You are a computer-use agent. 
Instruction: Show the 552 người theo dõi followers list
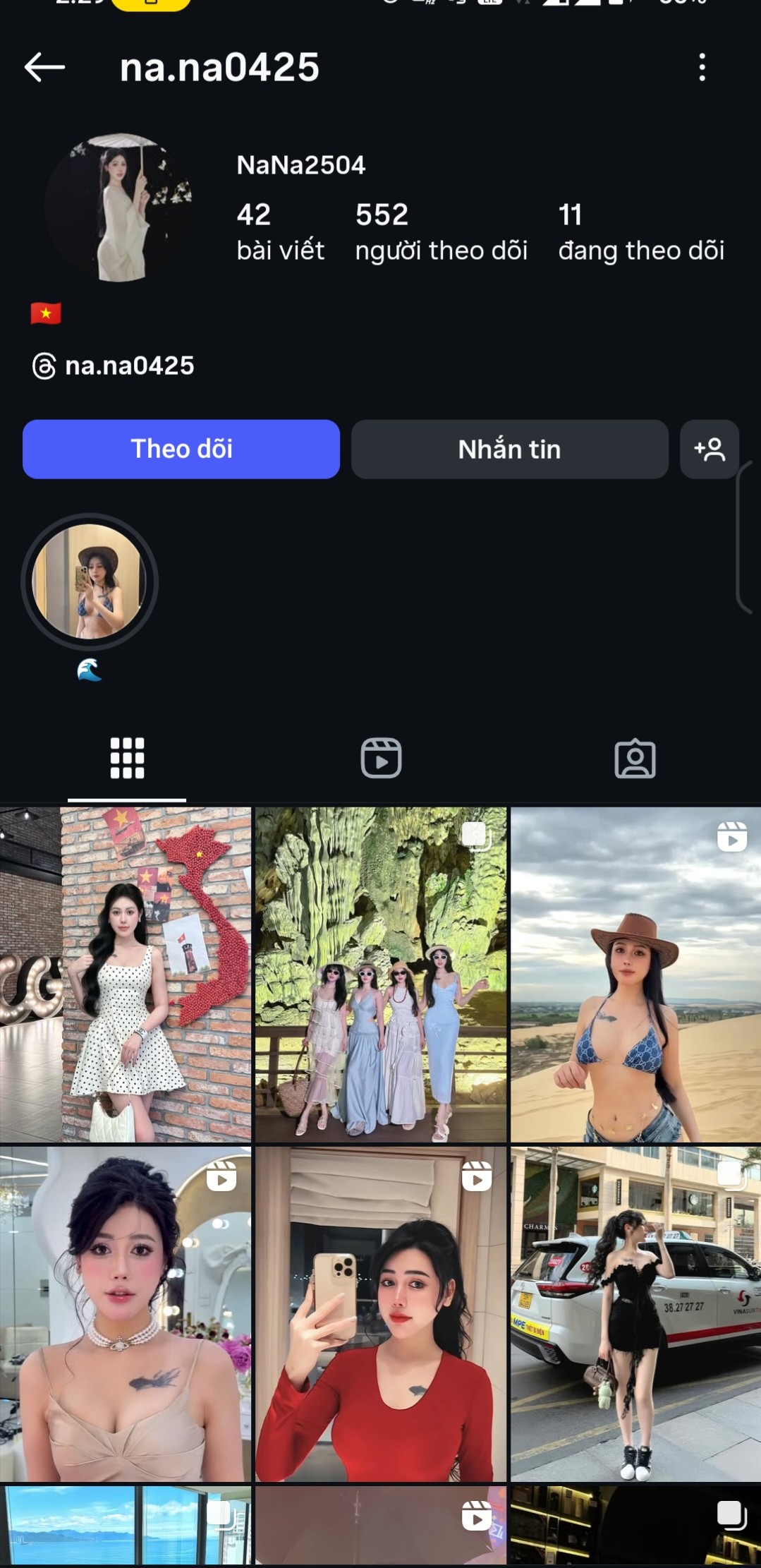point(441,232)
